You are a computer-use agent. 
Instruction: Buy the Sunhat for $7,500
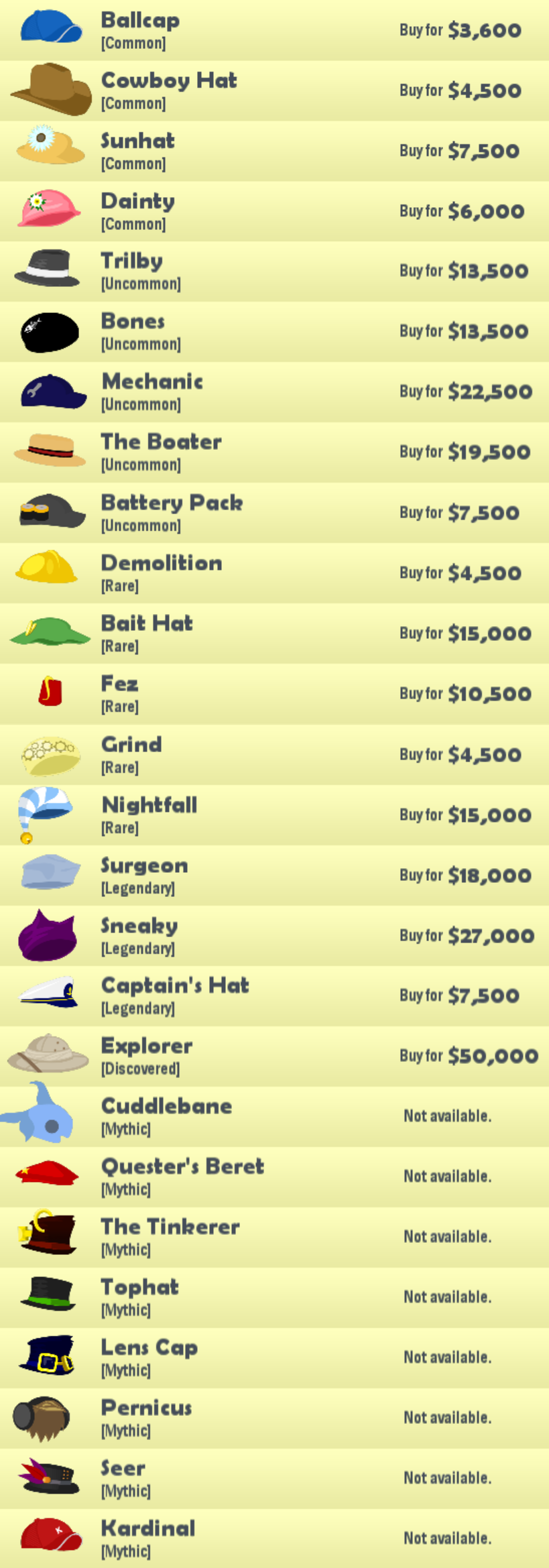(x=459, y=151)
